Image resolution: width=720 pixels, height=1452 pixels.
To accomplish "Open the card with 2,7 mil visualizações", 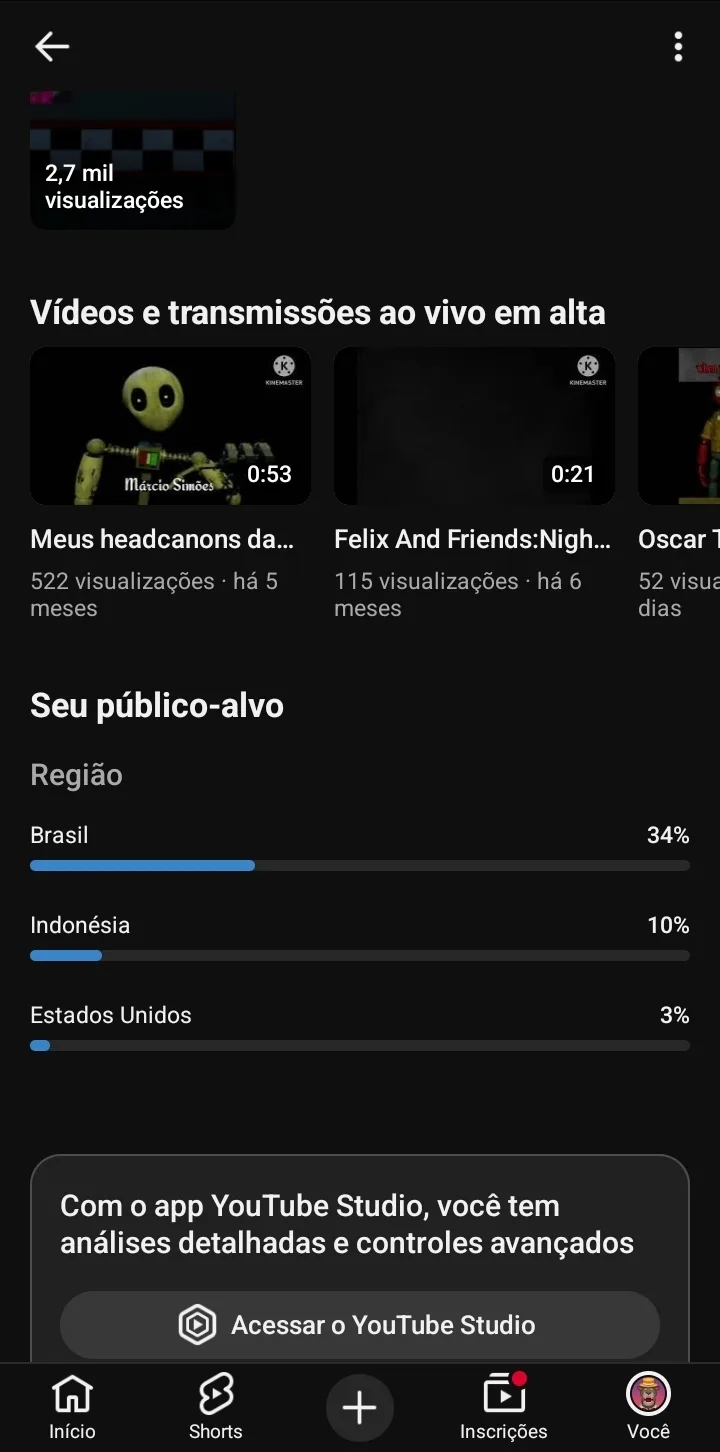I will pos(133,165).
